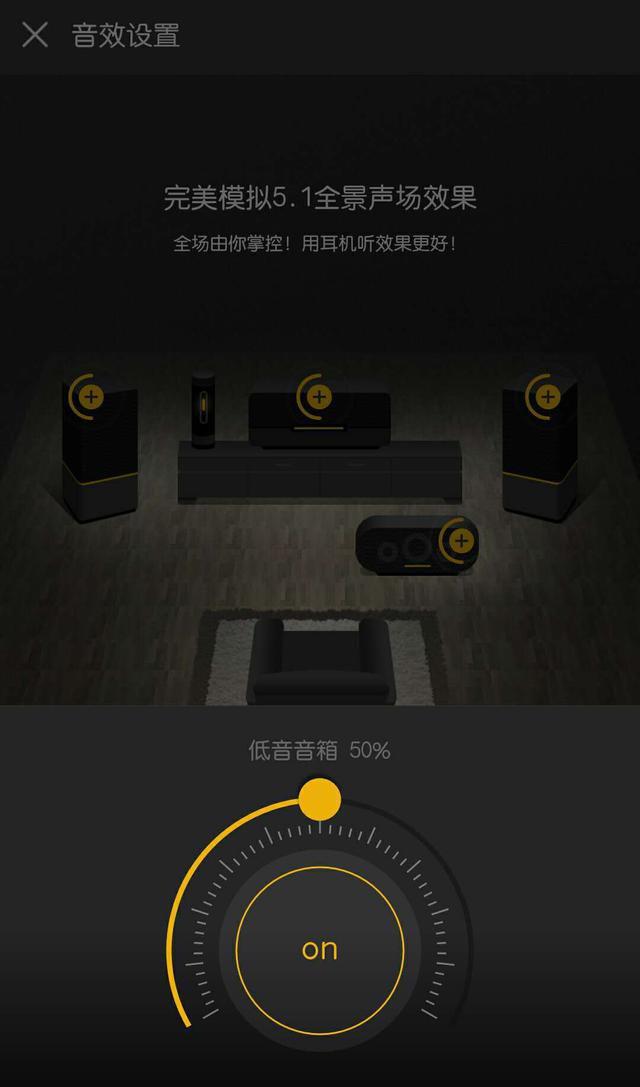
Task: Select the center speaker plus icon
Action: click(319, 397)
